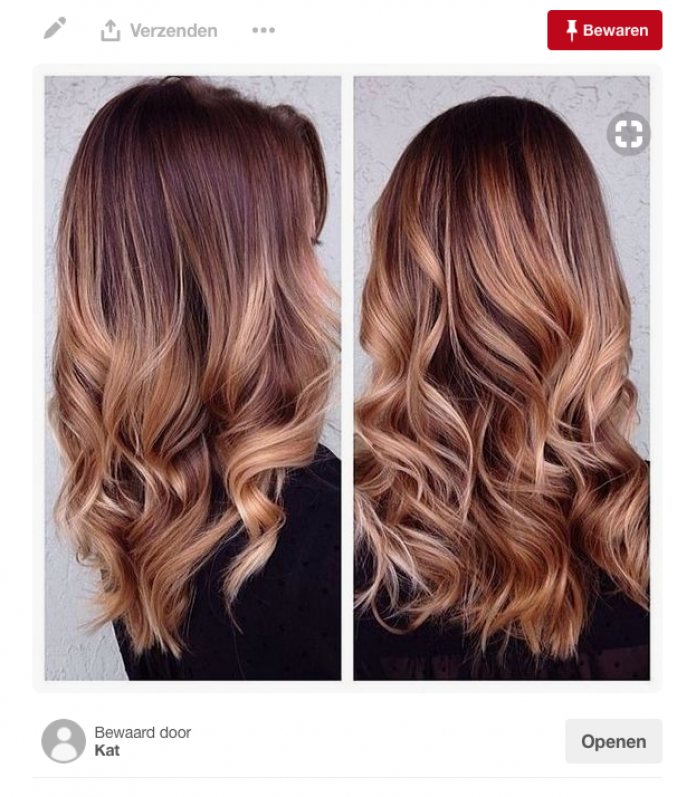Save the pin with Bewaren
Image resolution: width=696 pixels, height=797 pixels.
click(604, 30)
